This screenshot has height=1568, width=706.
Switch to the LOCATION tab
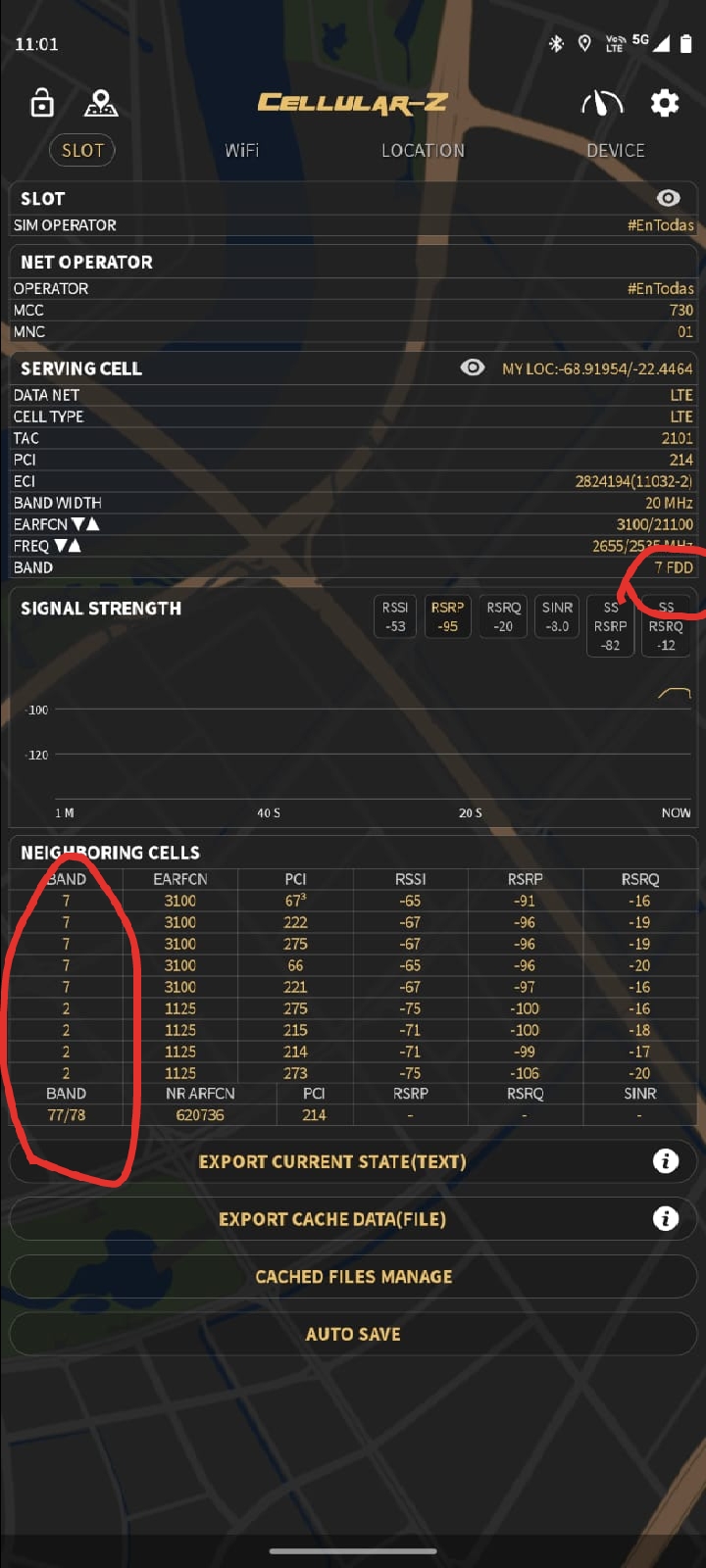click(423, 150)
